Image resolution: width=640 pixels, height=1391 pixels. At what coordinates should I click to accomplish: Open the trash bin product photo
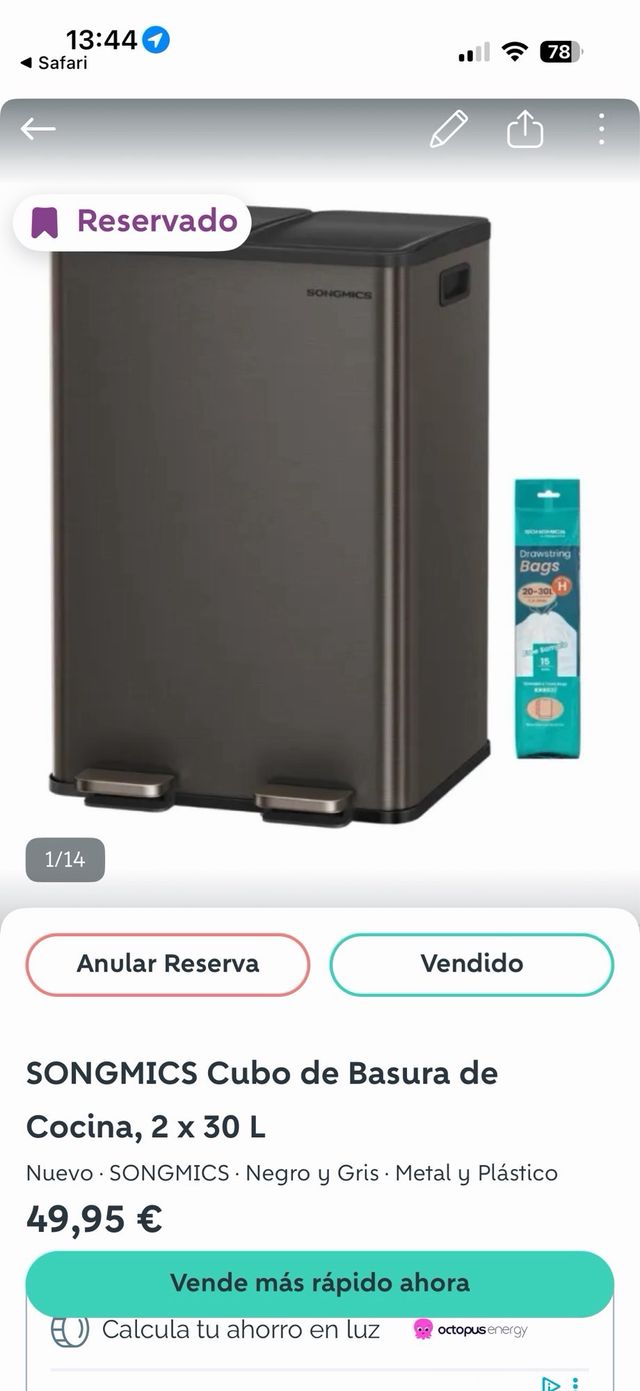coord(270,520)
